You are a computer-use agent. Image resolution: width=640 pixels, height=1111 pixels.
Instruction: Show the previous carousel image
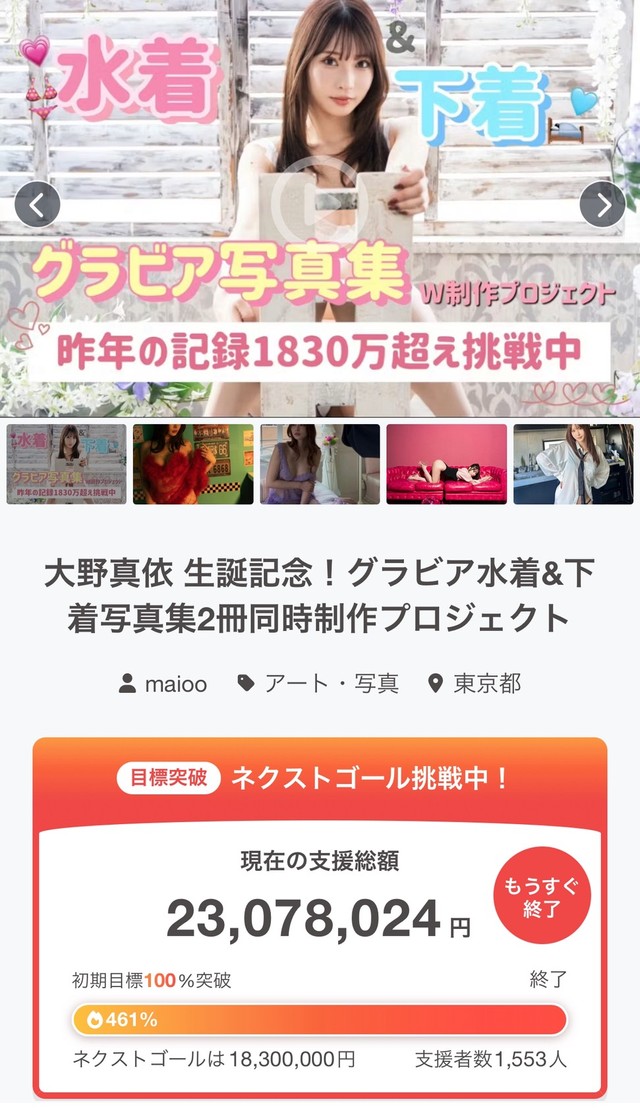pyautogui.click(x=38, y=205)
